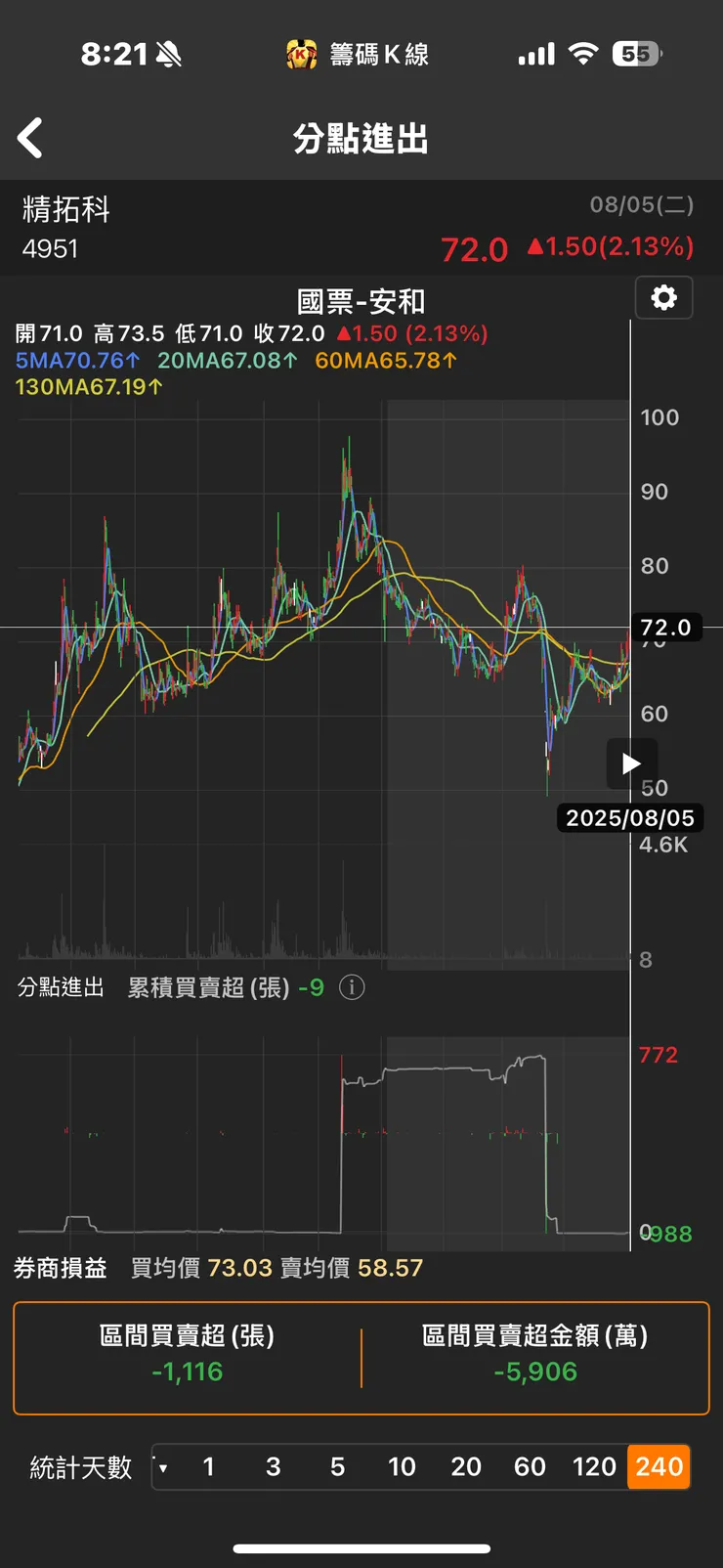The width and height of the screenshot is (723, 1568).
Task: Select the 60-day range
Action: click(530, 1466)
